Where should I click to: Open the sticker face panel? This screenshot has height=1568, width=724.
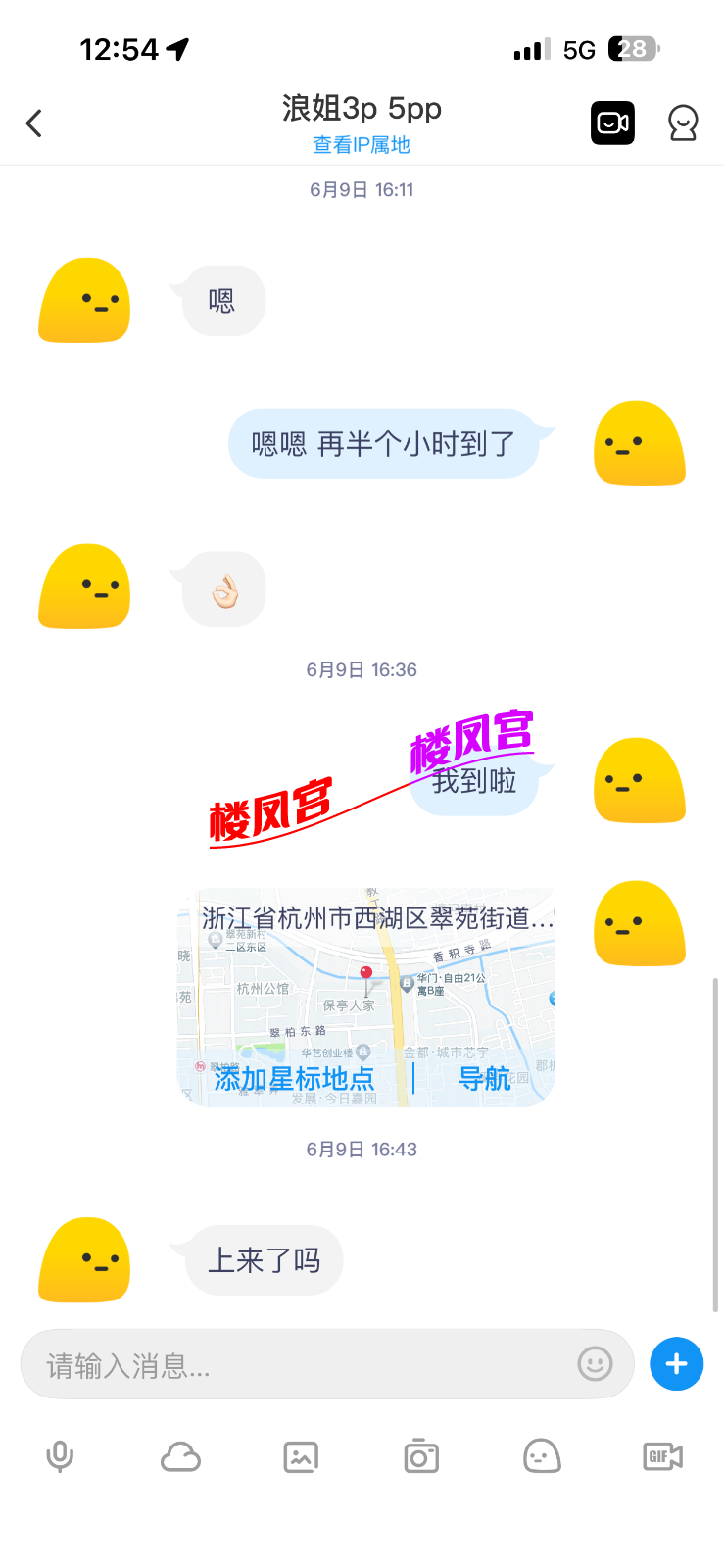coord(542,1457)
